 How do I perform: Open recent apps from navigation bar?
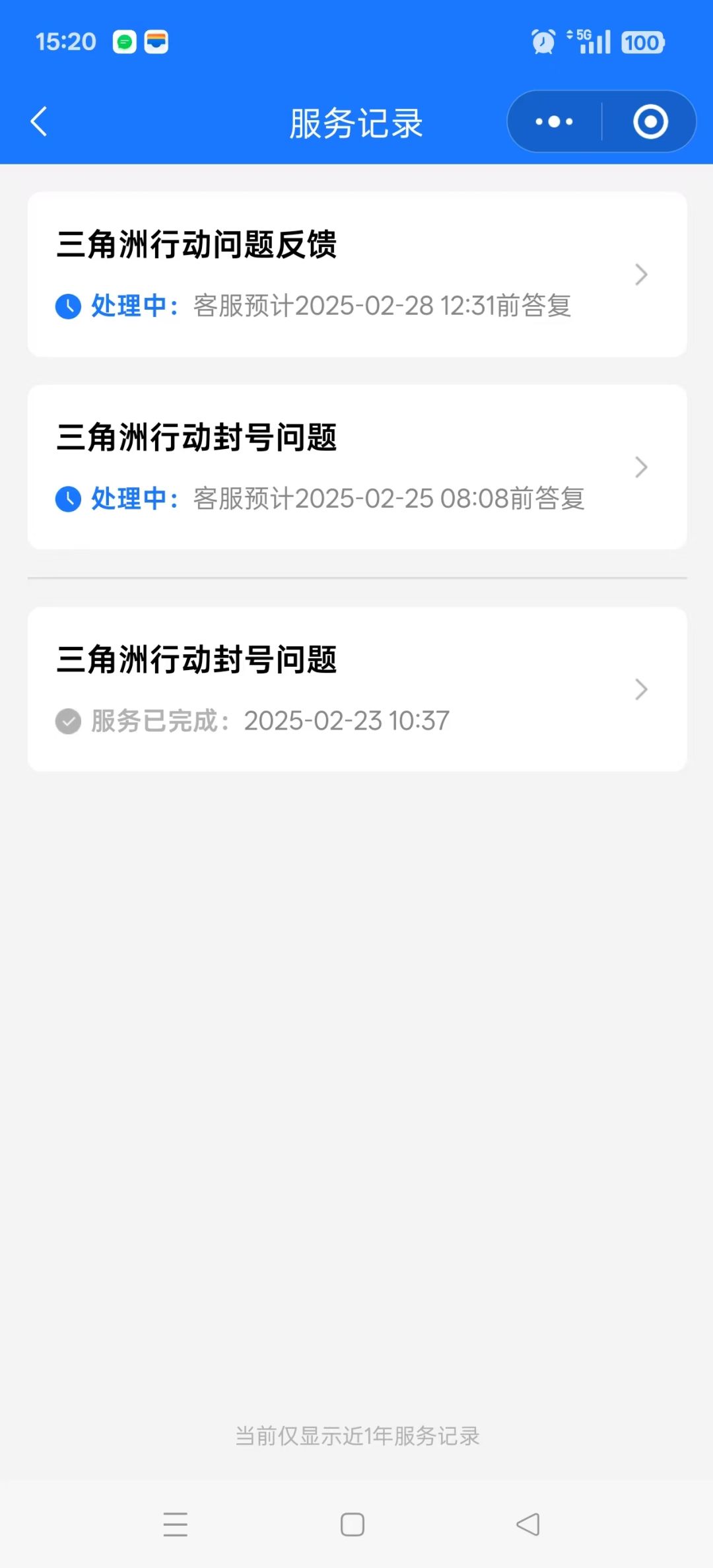click(176, 1524)
